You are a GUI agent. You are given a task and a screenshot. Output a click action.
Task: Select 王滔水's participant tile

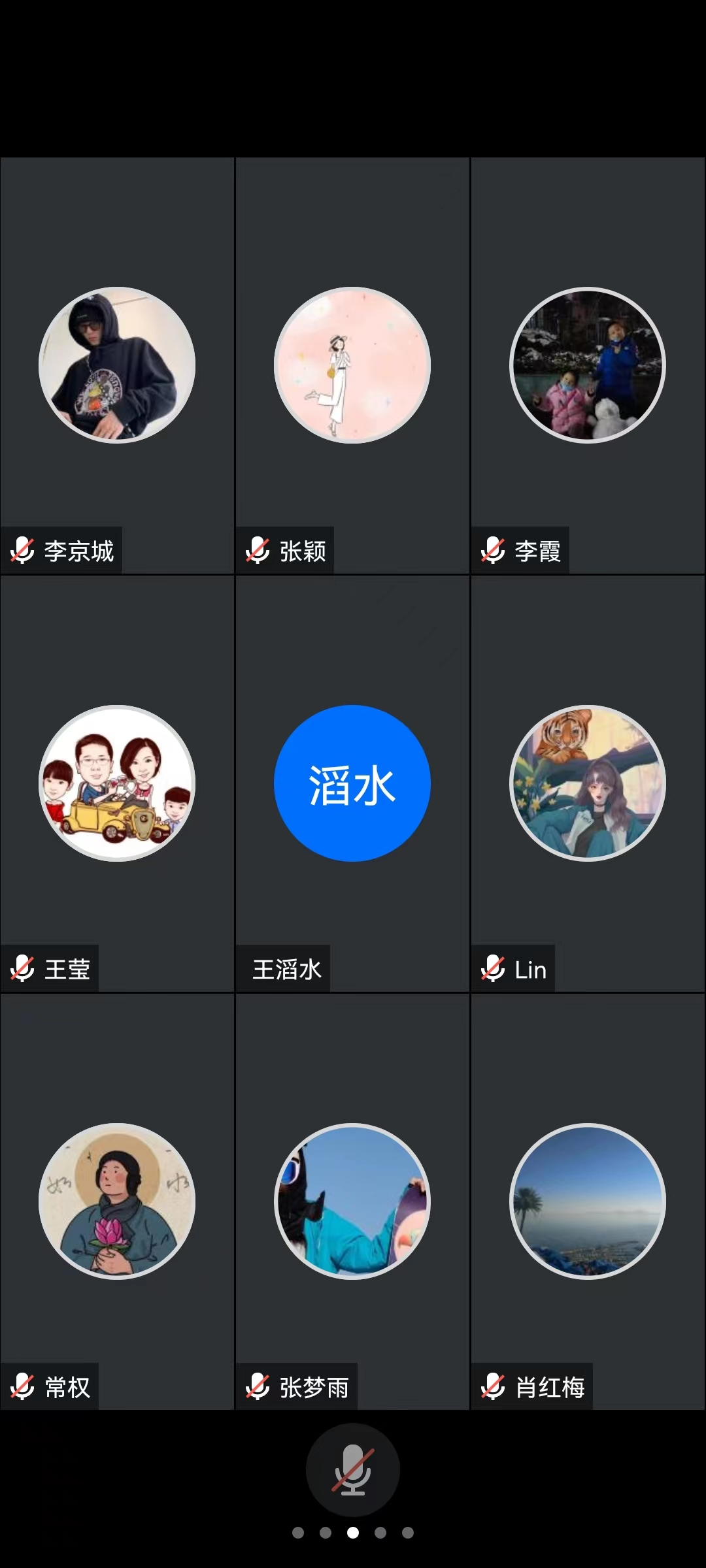(x=352, y=783)
